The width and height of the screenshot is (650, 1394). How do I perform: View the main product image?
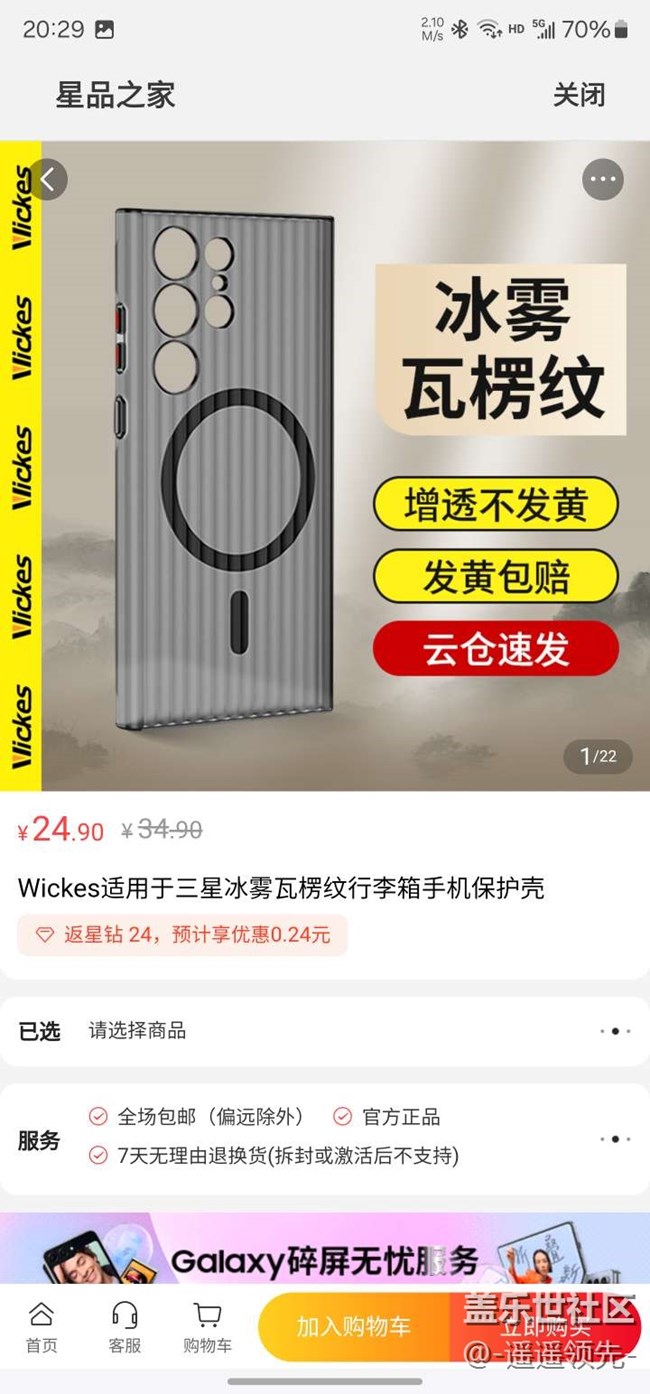[324, 465]
